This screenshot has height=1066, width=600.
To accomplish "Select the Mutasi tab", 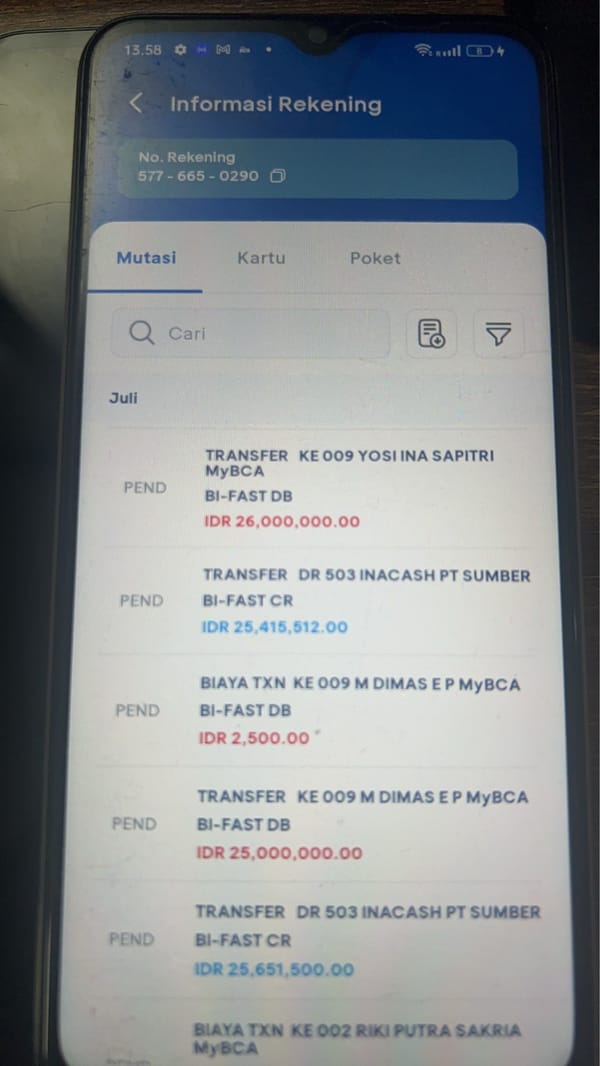I will coord(146,258).
